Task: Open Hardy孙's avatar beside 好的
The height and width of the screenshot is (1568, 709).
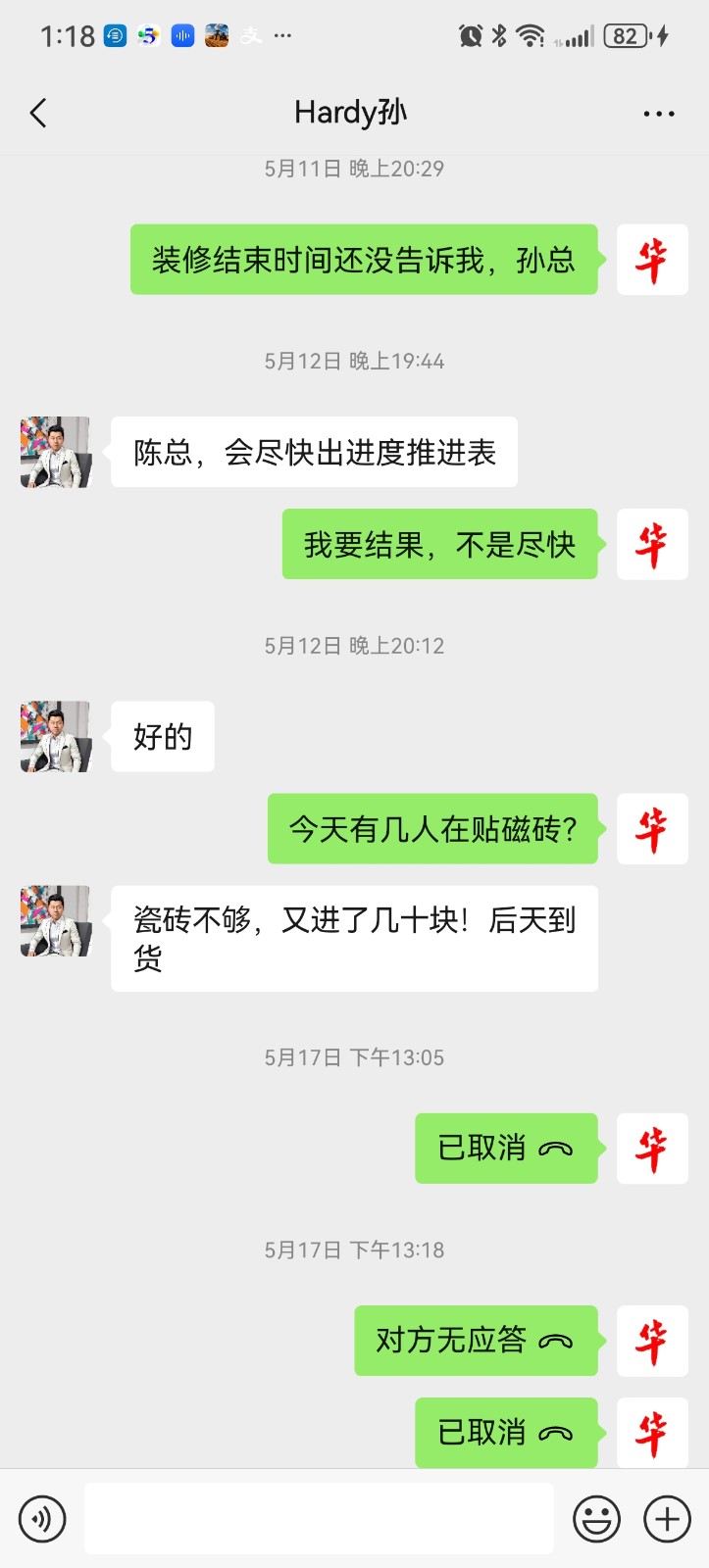Action: click(56, 737)
